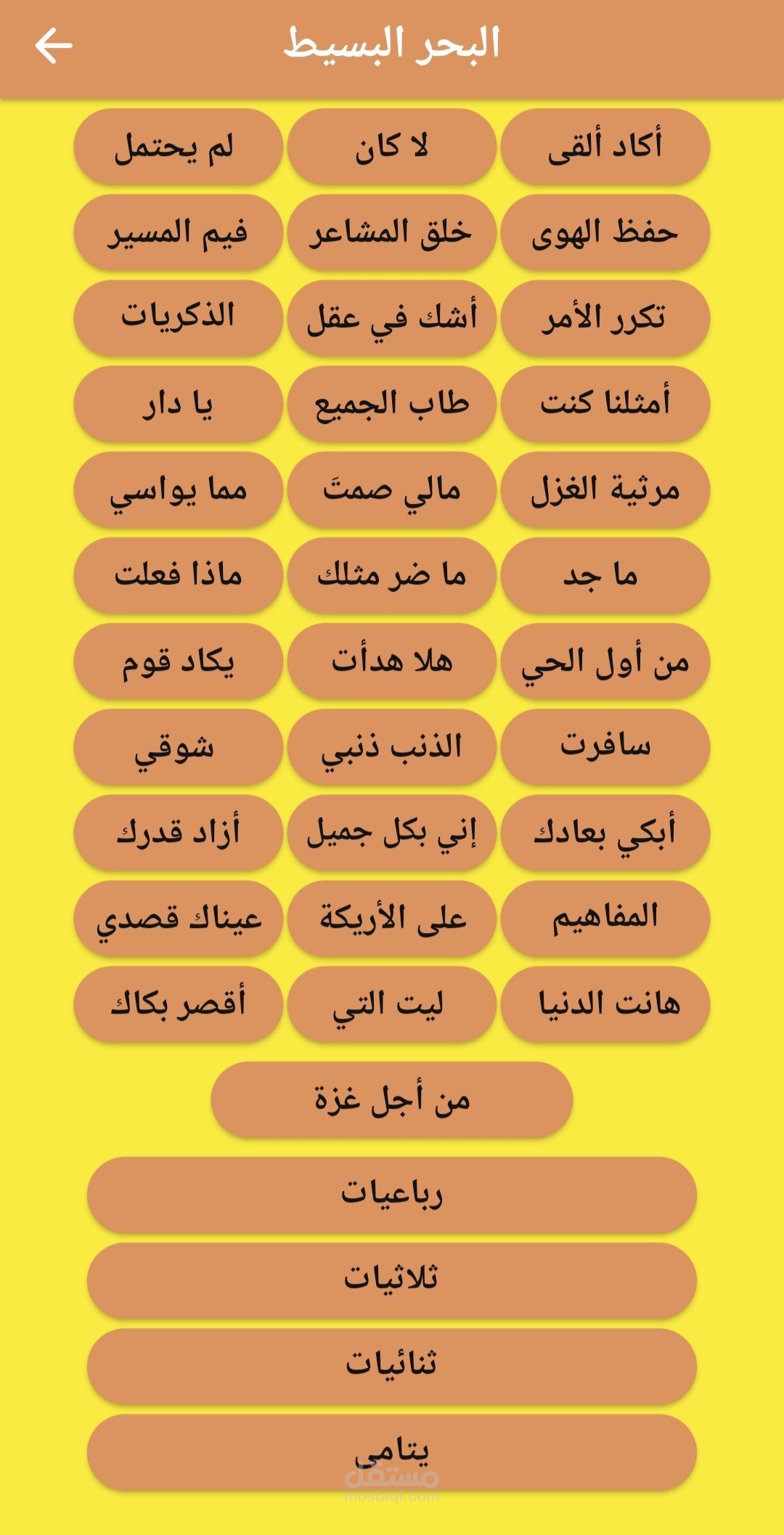
Task: Select طاب الجميع
Action: [x=391, y=404]
